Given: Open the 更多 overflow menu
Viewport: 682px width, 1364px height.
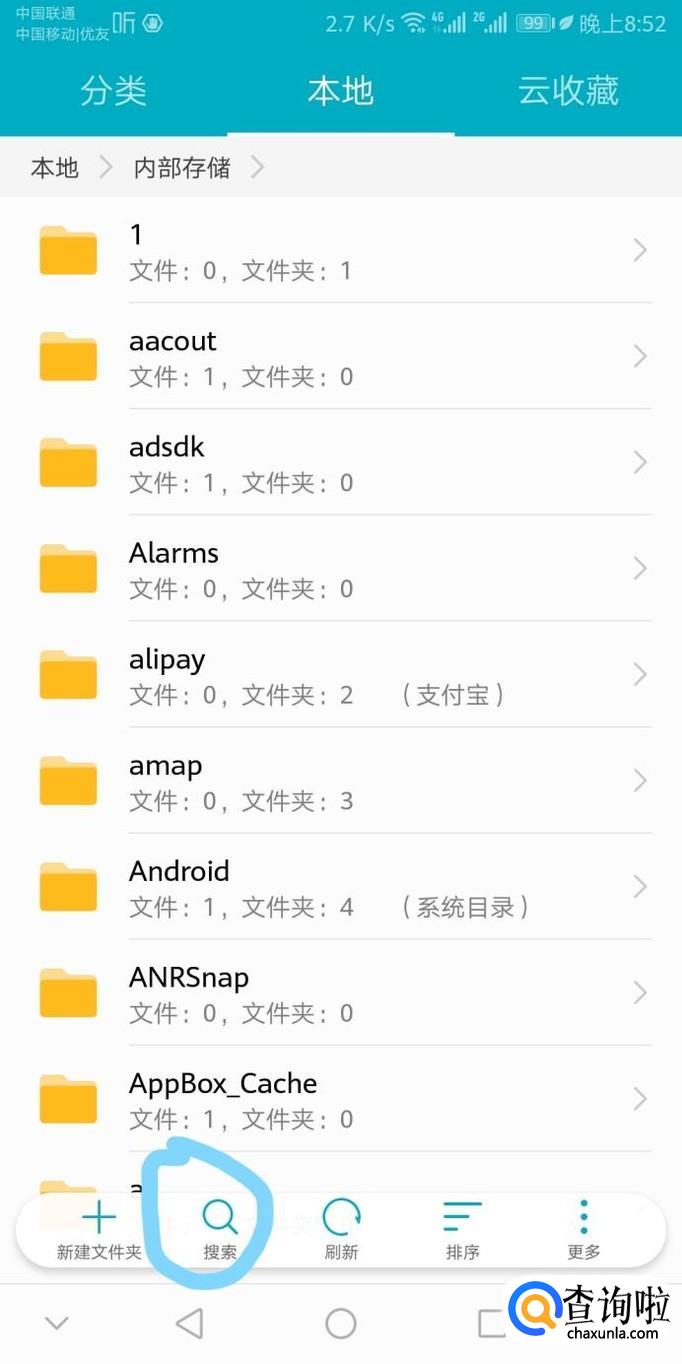Looking at the screenshot, I should point(584,1230).
